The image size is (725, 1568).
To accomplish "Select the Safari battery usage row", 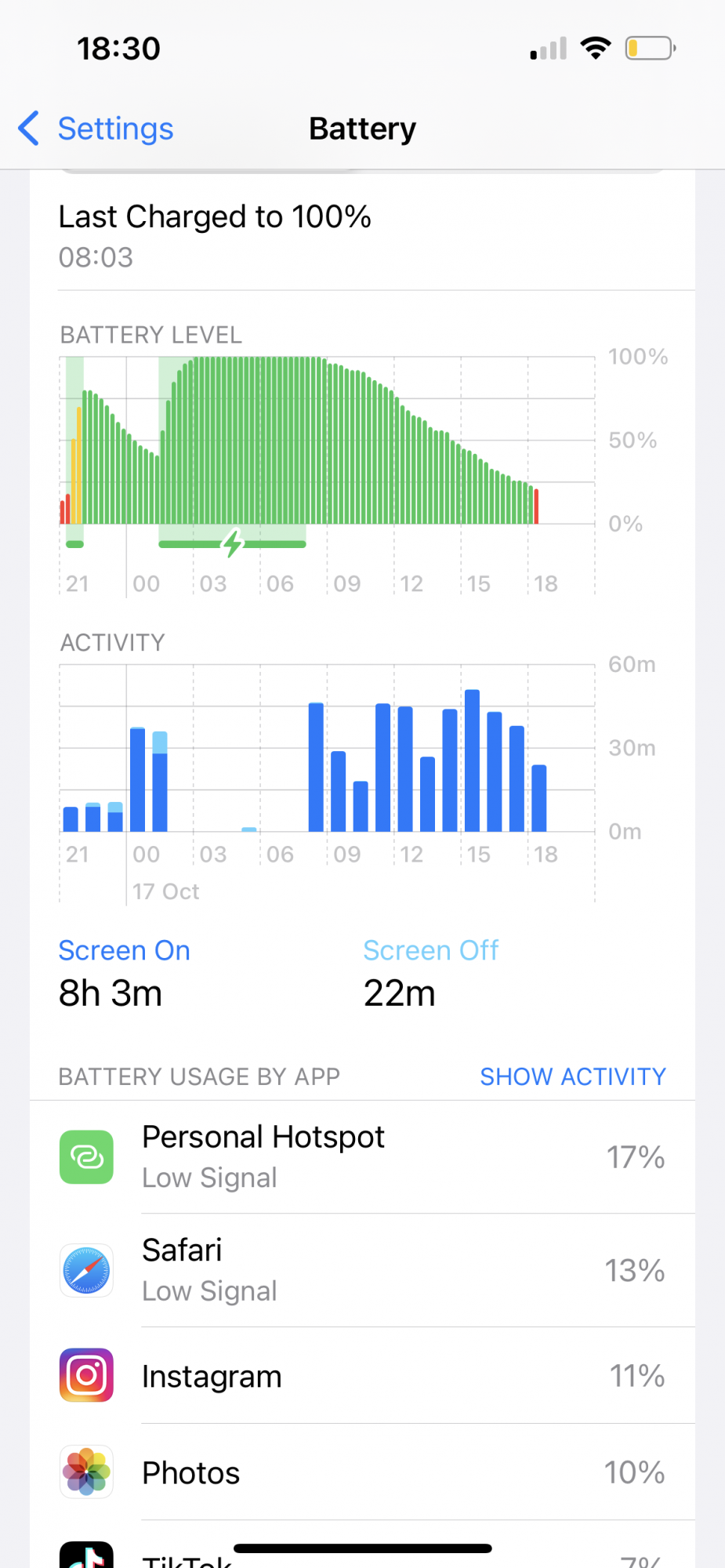I will pos(362,1270).
